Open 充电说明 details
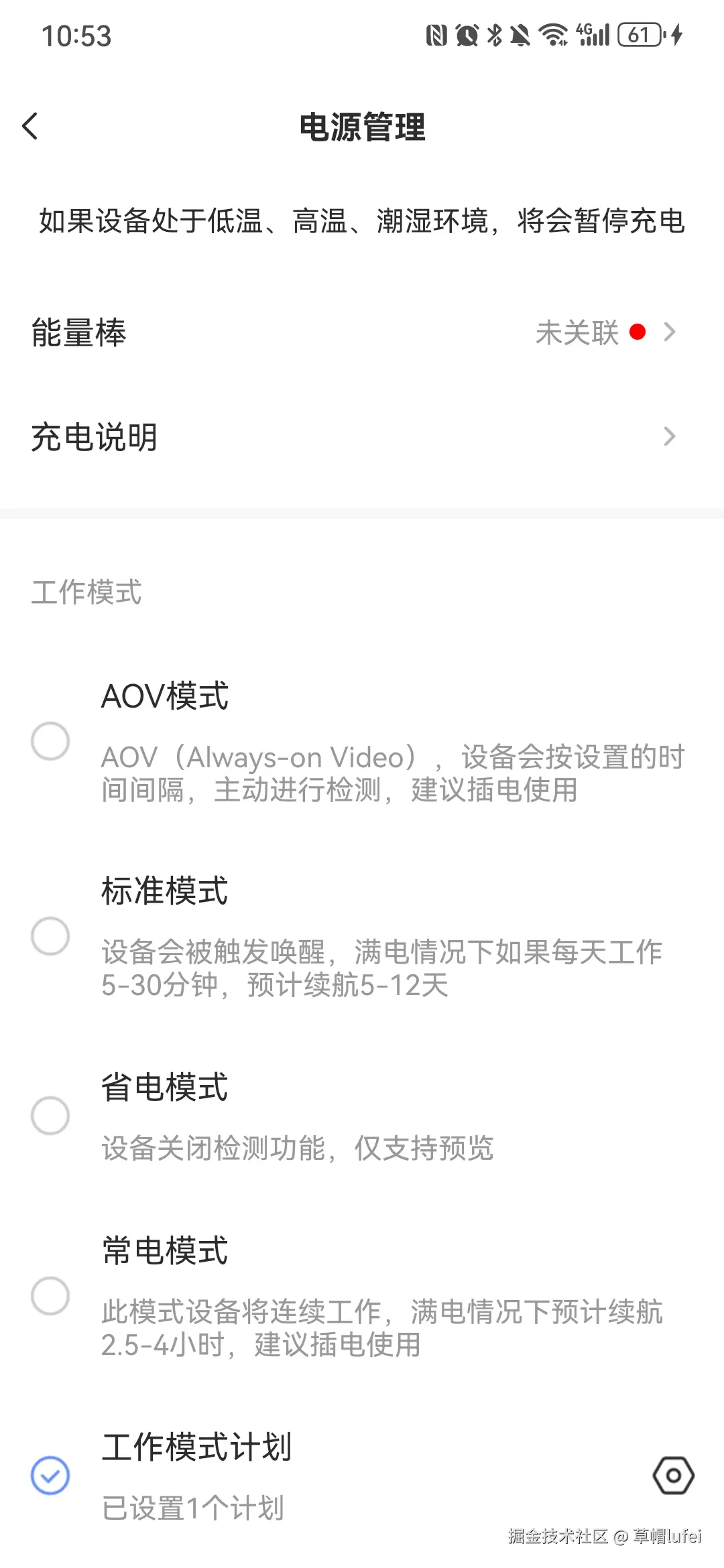The width and height of the screenshot is (724, 1568). (362, 437)
